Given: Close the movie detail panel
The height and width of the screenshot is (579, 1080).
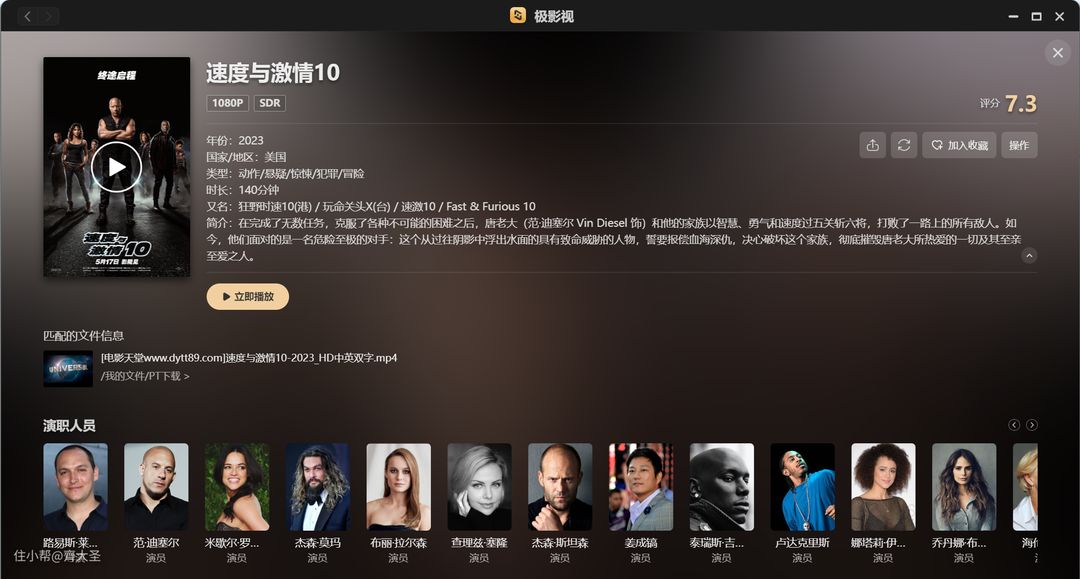Looking at the screenshot, I should point(1057,53).
